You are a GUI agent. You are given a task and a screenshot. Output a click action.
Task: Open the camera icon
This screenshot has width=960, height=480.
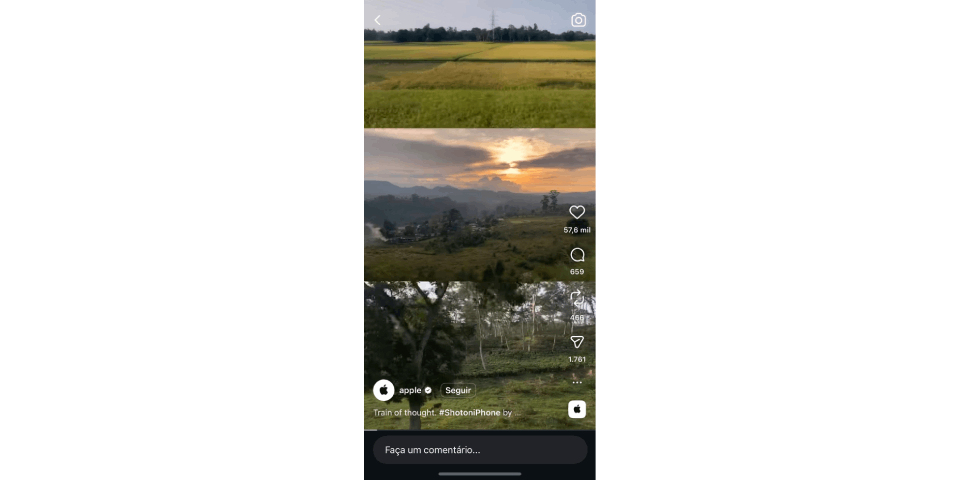point(578,20)
